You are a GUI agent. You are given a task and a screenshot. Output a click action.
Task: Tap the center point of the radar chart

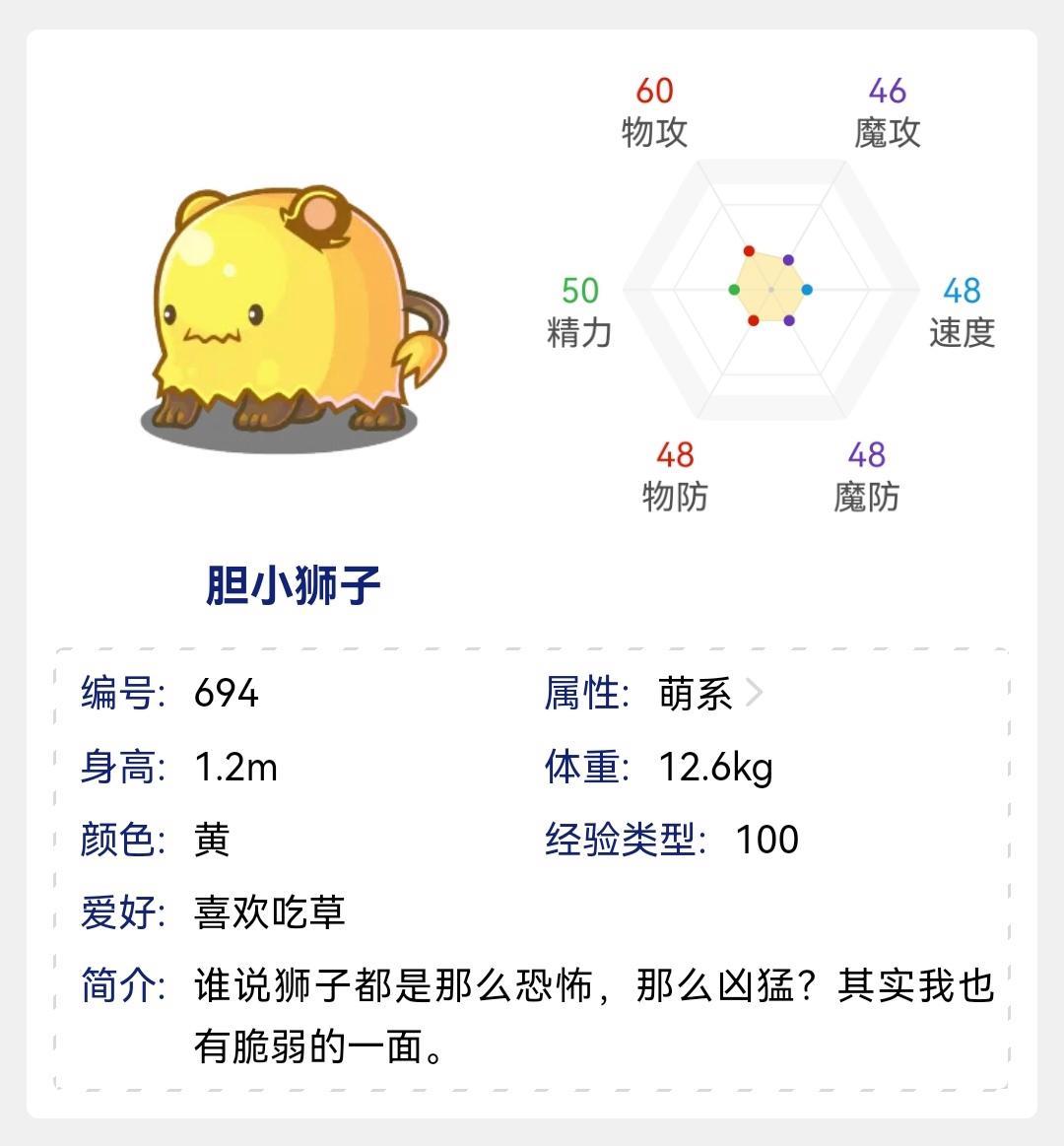coord(769,290)
